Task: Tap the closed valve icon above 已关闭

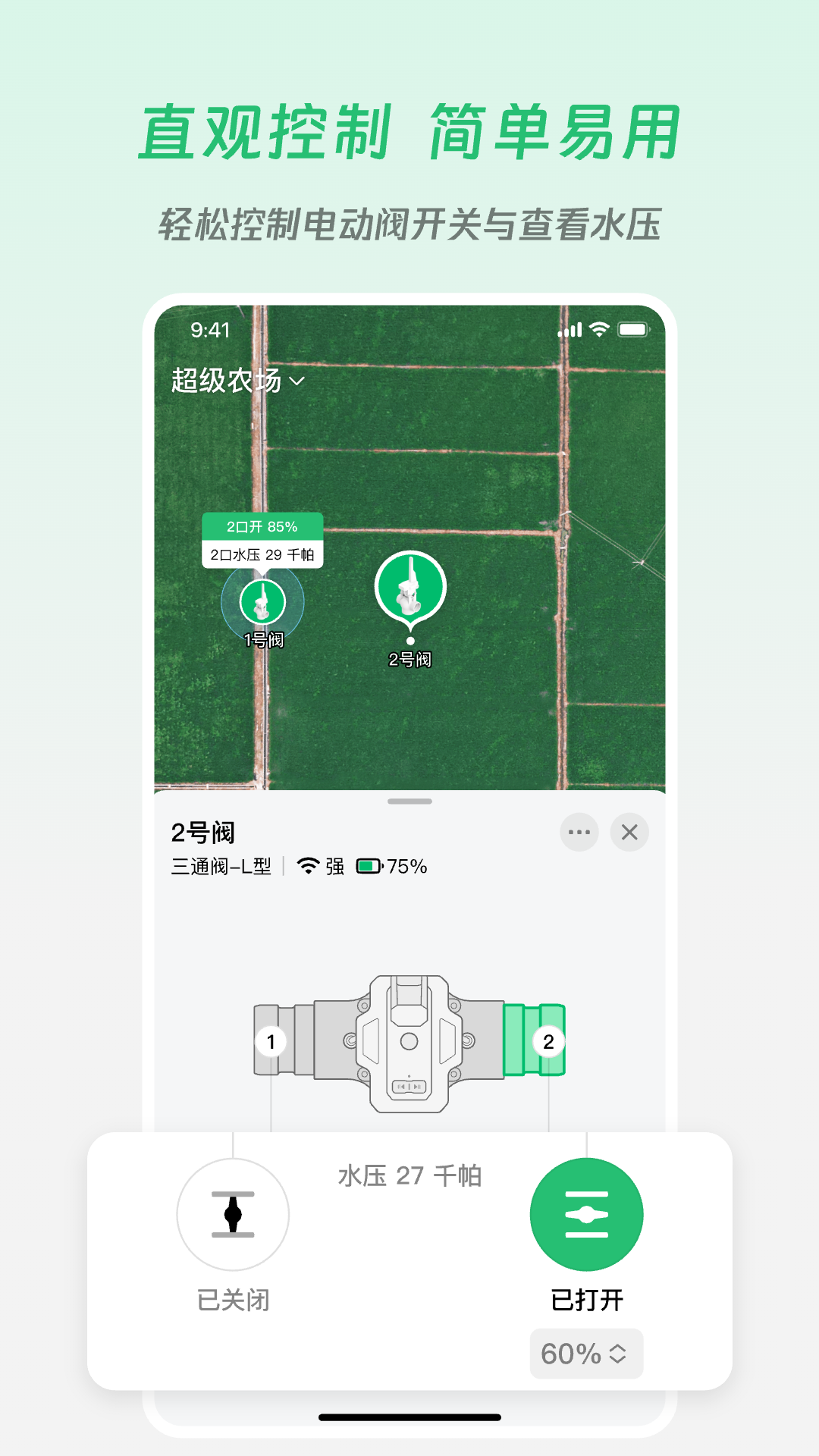Action: coord(233,1214)
